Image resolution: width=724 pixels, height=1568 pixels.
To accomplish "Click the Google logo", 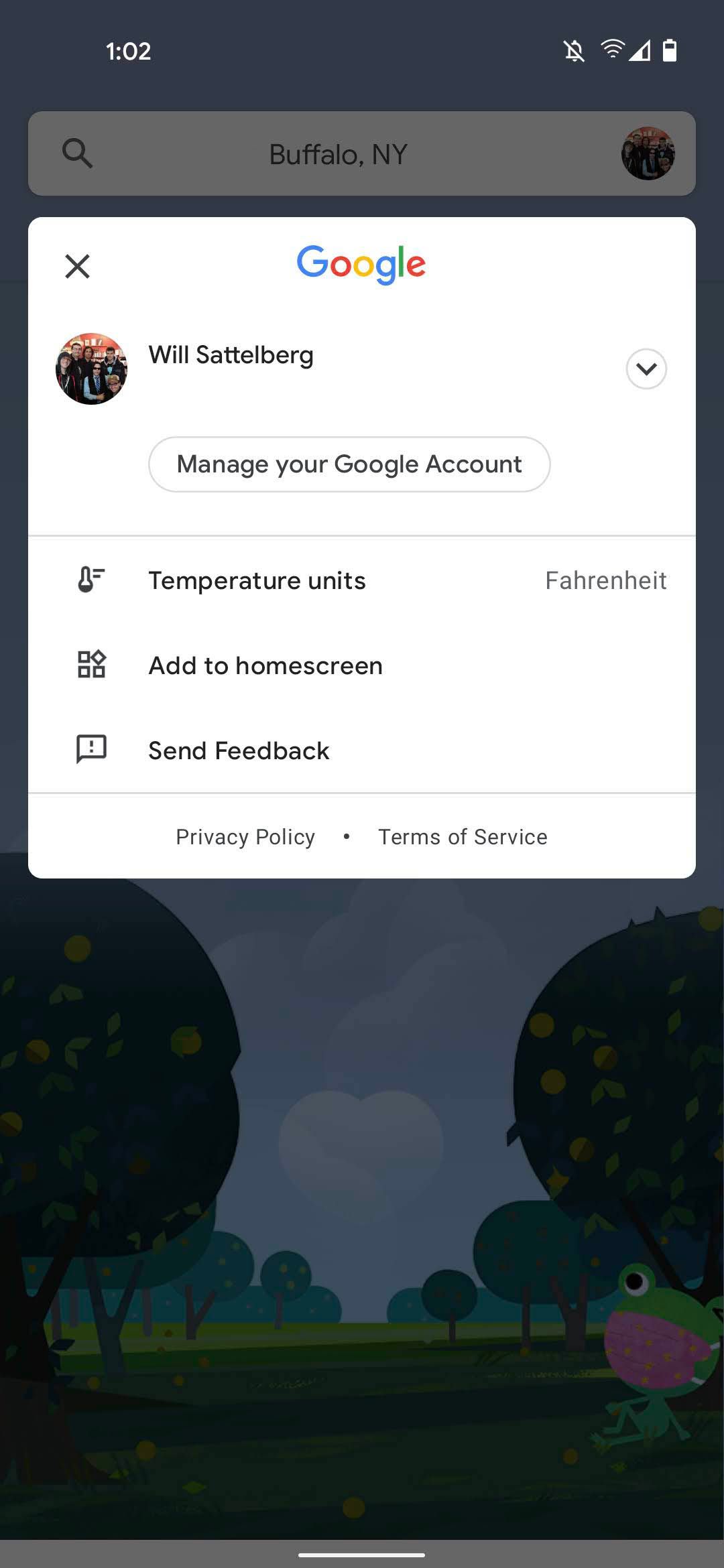I will tap(361, 264).
